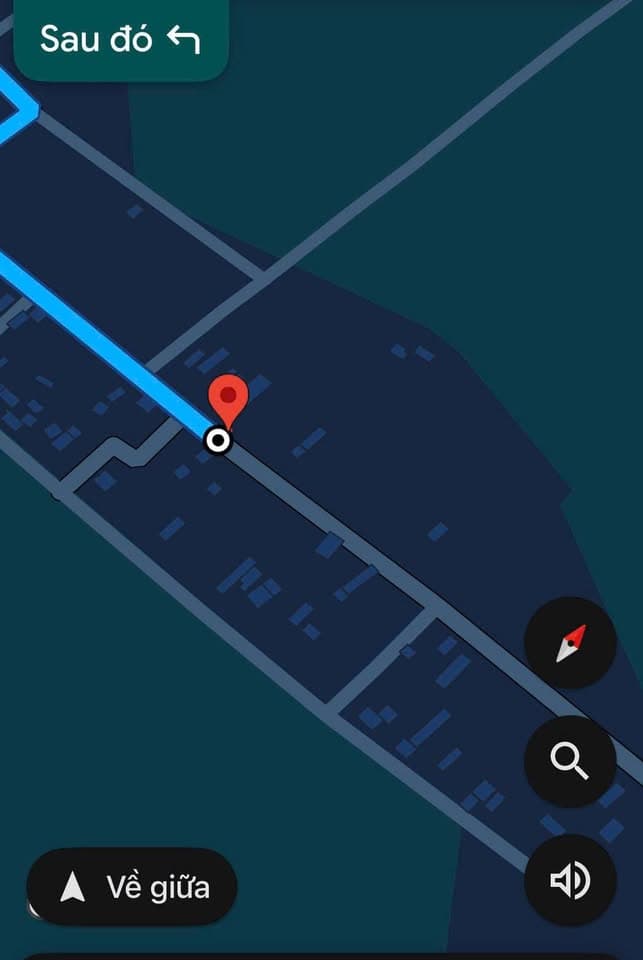Open search along the route

point(570,762)
